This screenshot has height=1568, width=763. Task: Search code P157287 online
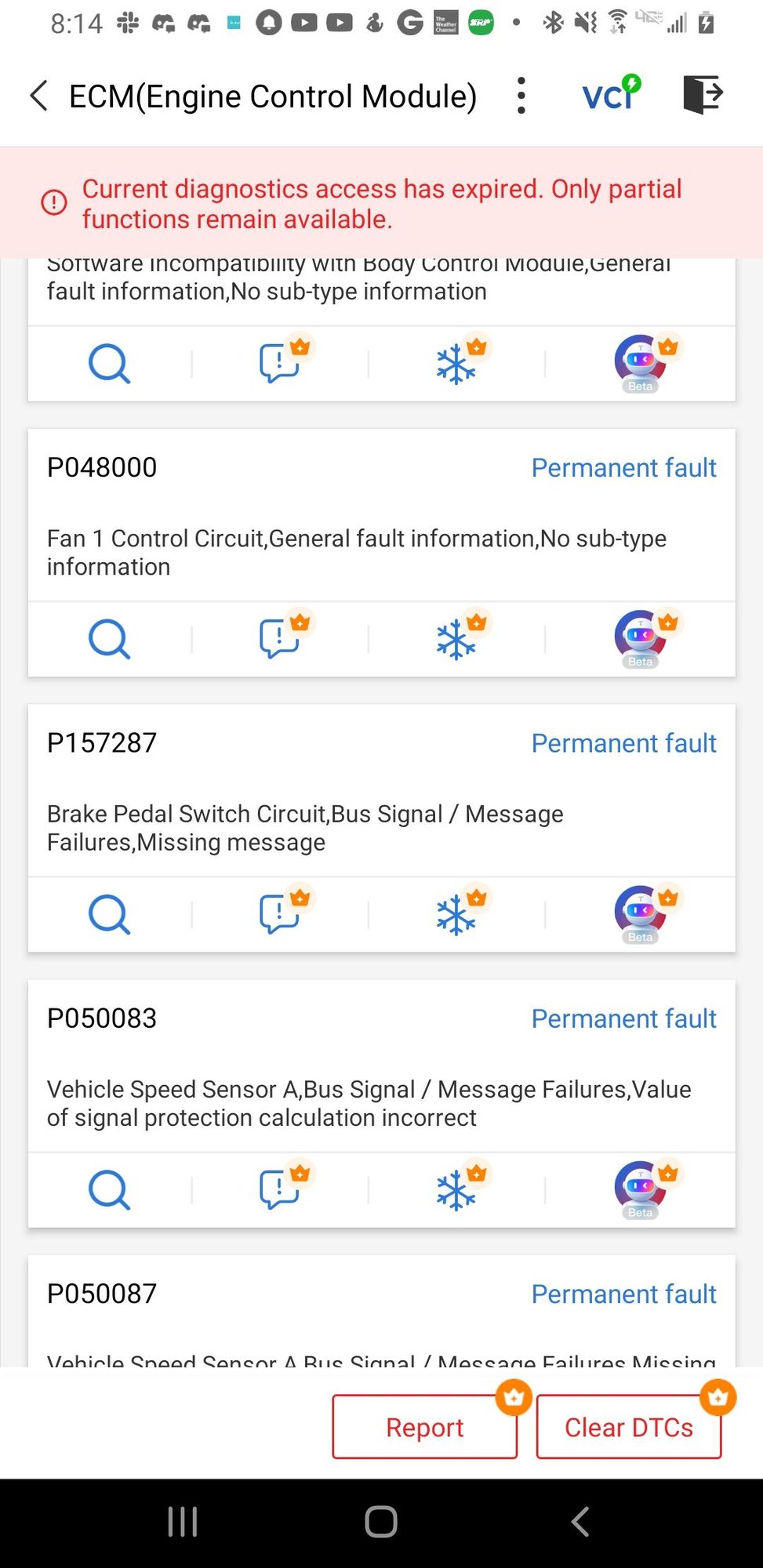[109, 914]
